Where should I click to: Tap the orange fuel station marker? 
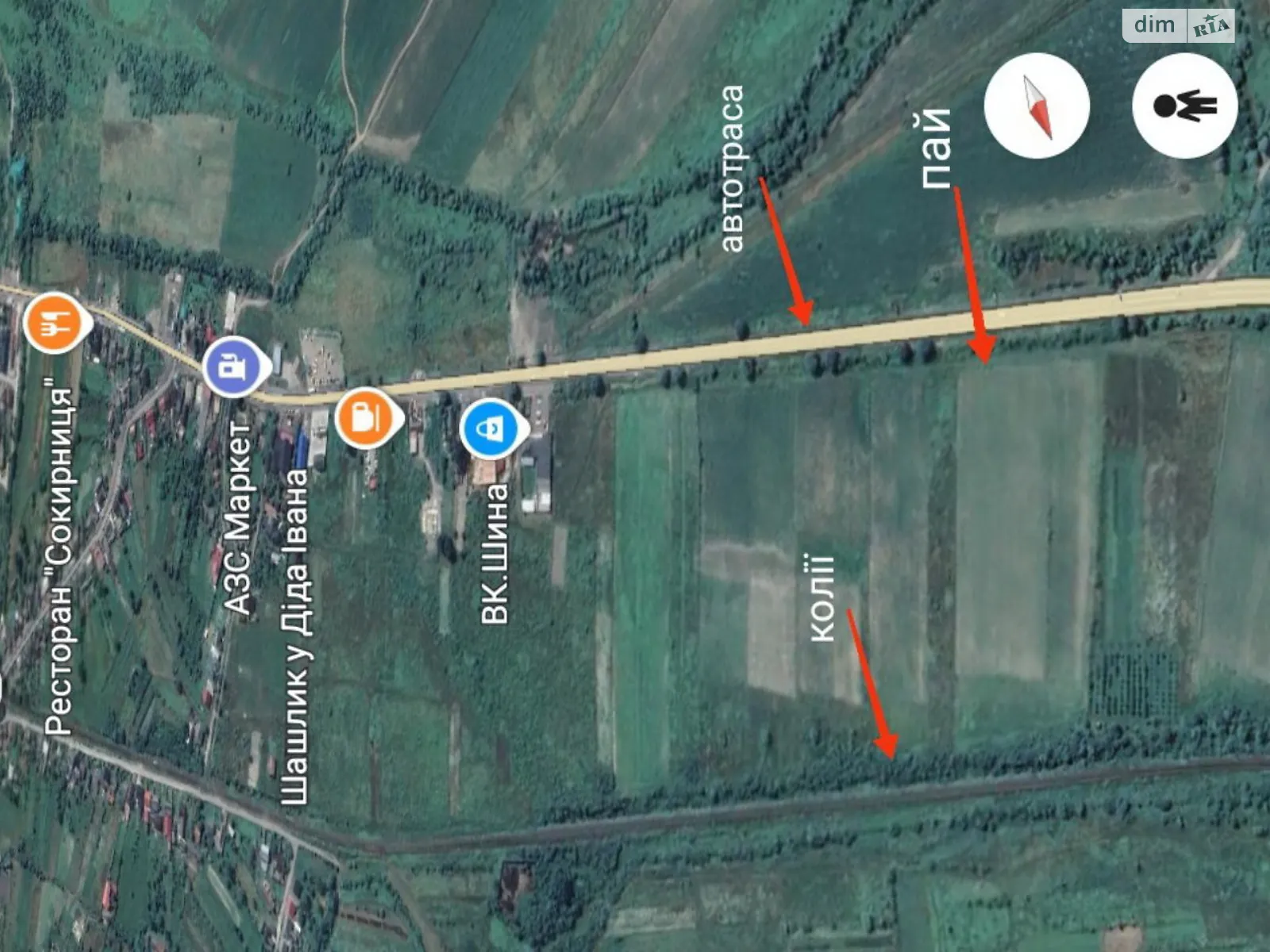click(x=365, y=417)
